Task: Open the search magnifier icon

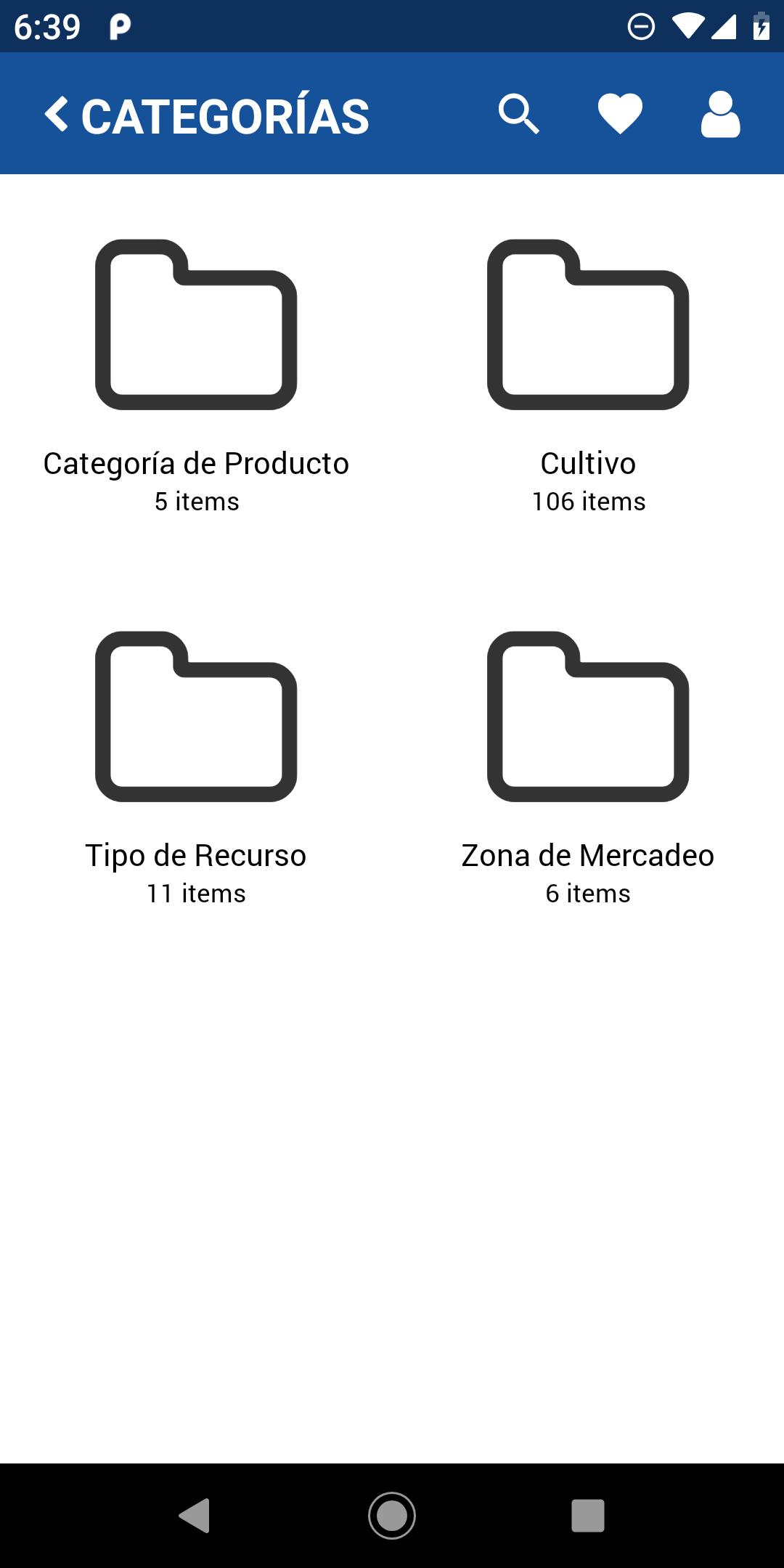Action: point(518,115)
